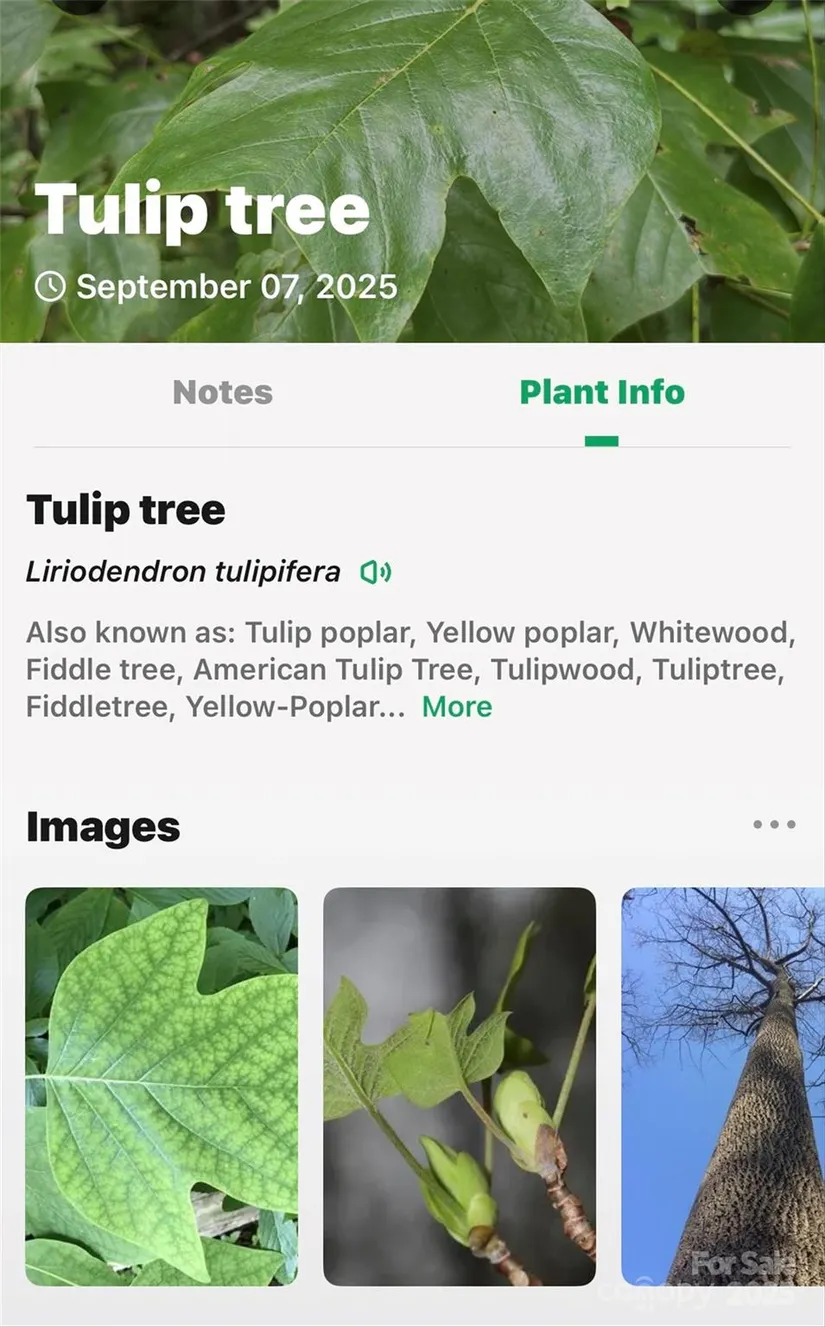Select the Plant Info tab

click(x=602, y=392)
